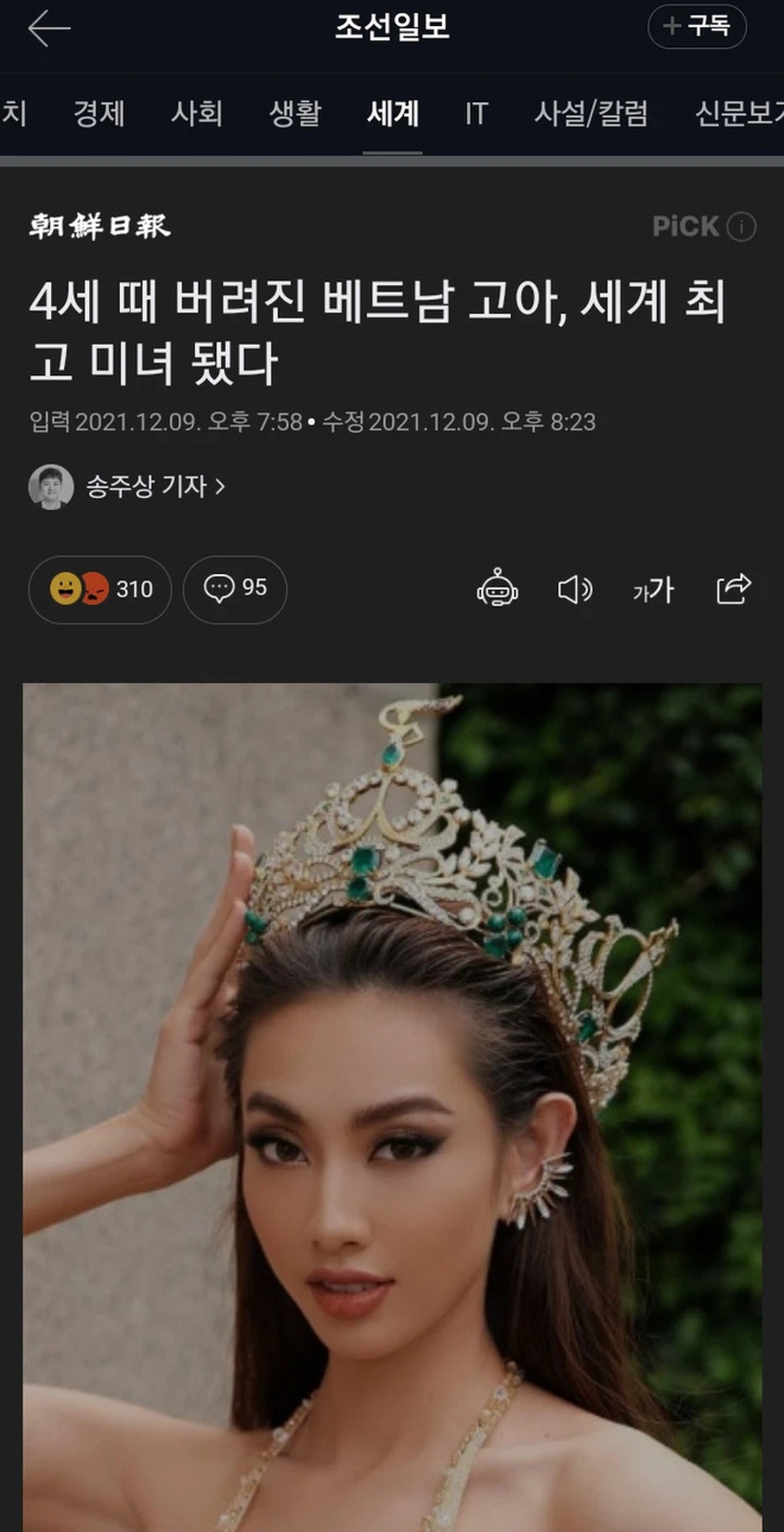Subscribe with the 구독 button
Image resolution: width=784 pixels, height=1532 pixels.
(x=697, y=27)
